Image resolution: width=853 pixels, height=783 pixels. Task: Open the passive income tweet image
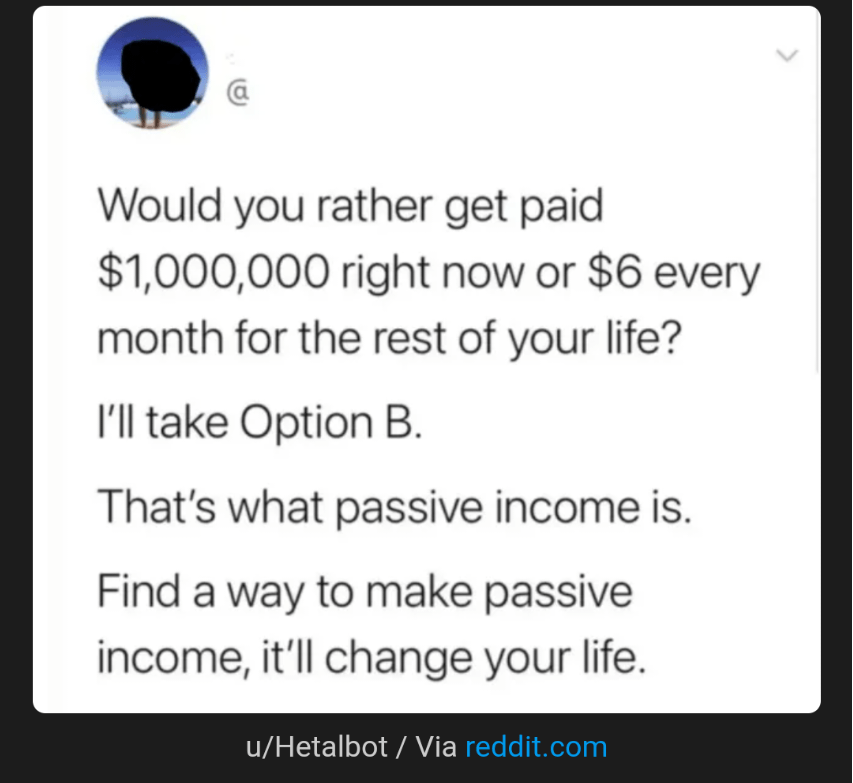pyautogui.click(x=426, y=400)
